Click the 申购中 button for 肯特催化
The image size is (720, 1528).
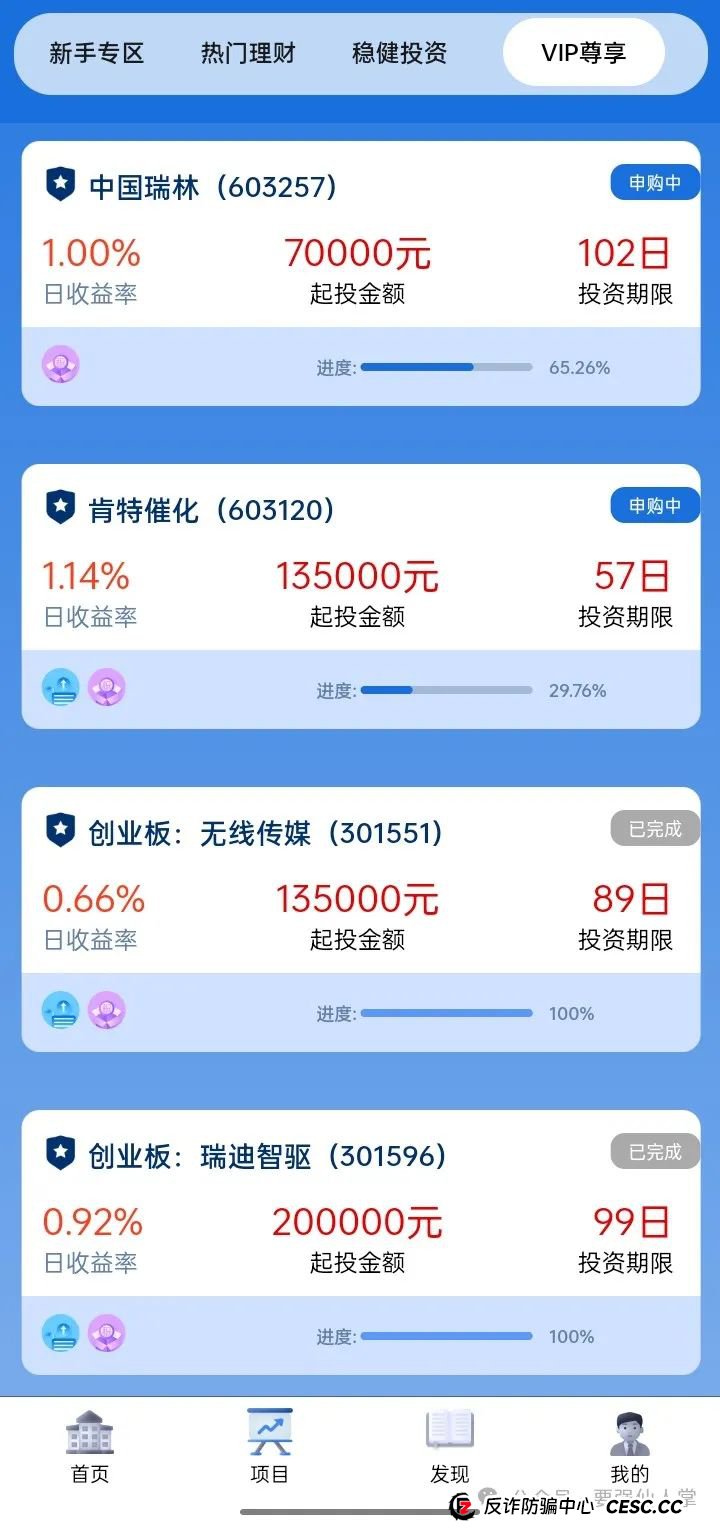pos(654,506)
